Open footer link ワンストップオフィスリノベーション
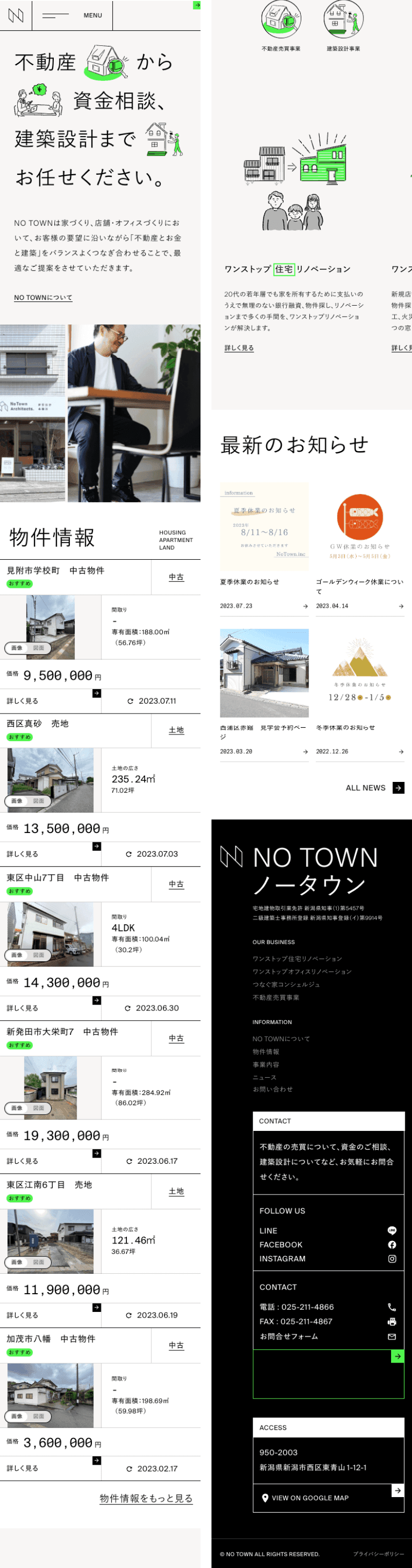Viewport: 412px width, 1568px height. point(302,971)
